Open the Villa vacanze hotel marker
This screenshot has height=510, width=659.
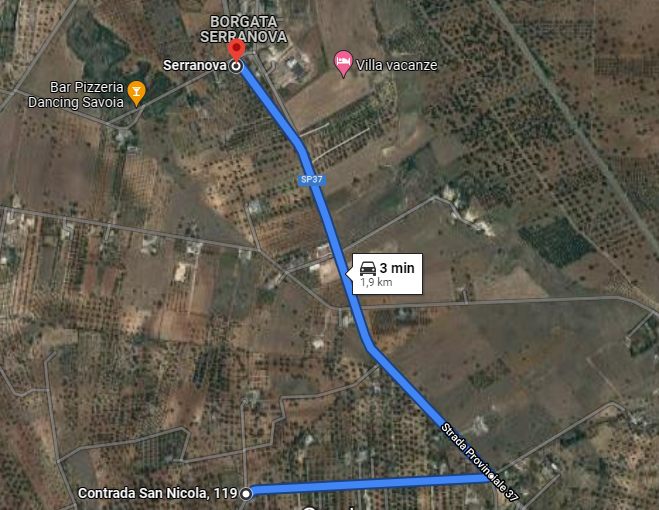[343, 63]
